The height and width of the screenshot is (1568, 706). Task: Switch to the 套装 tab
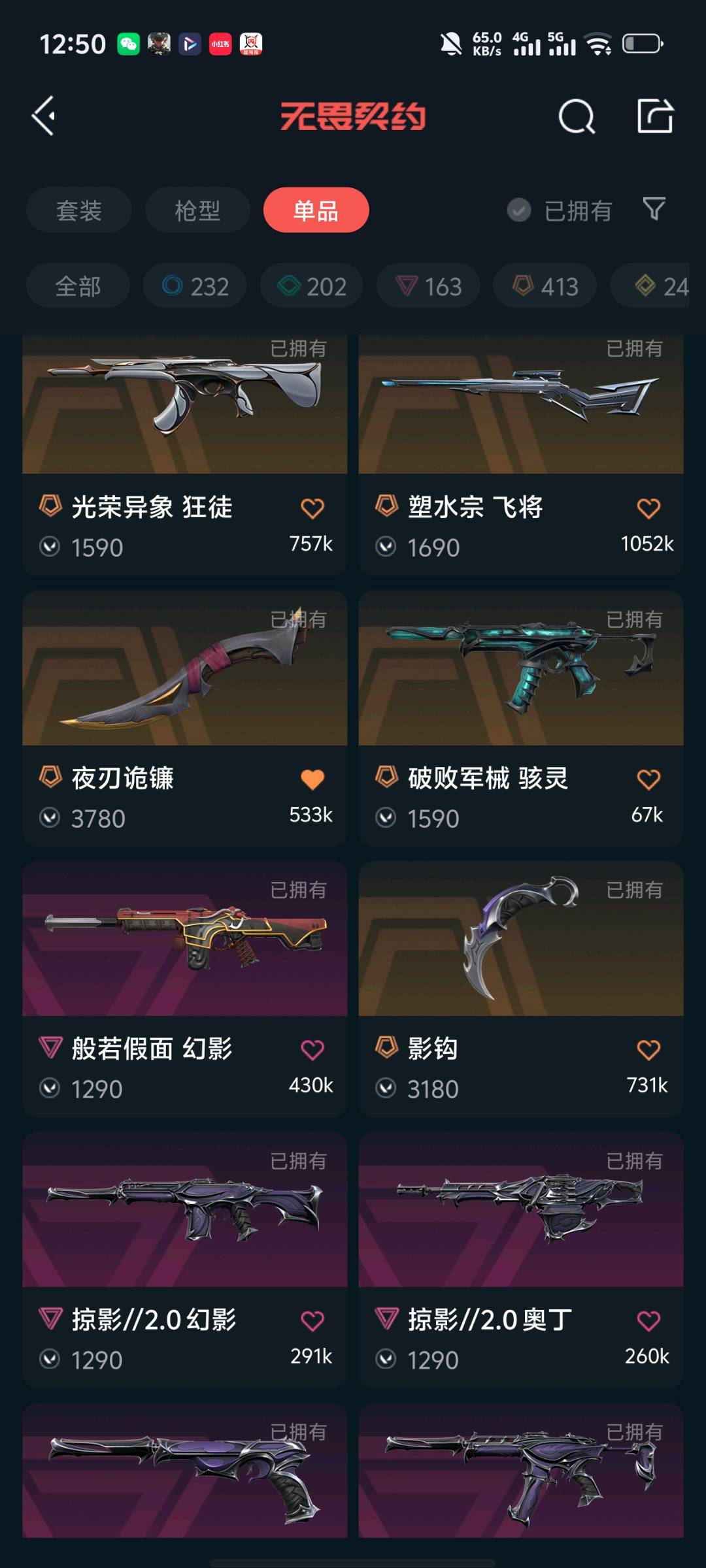[78, 210]
